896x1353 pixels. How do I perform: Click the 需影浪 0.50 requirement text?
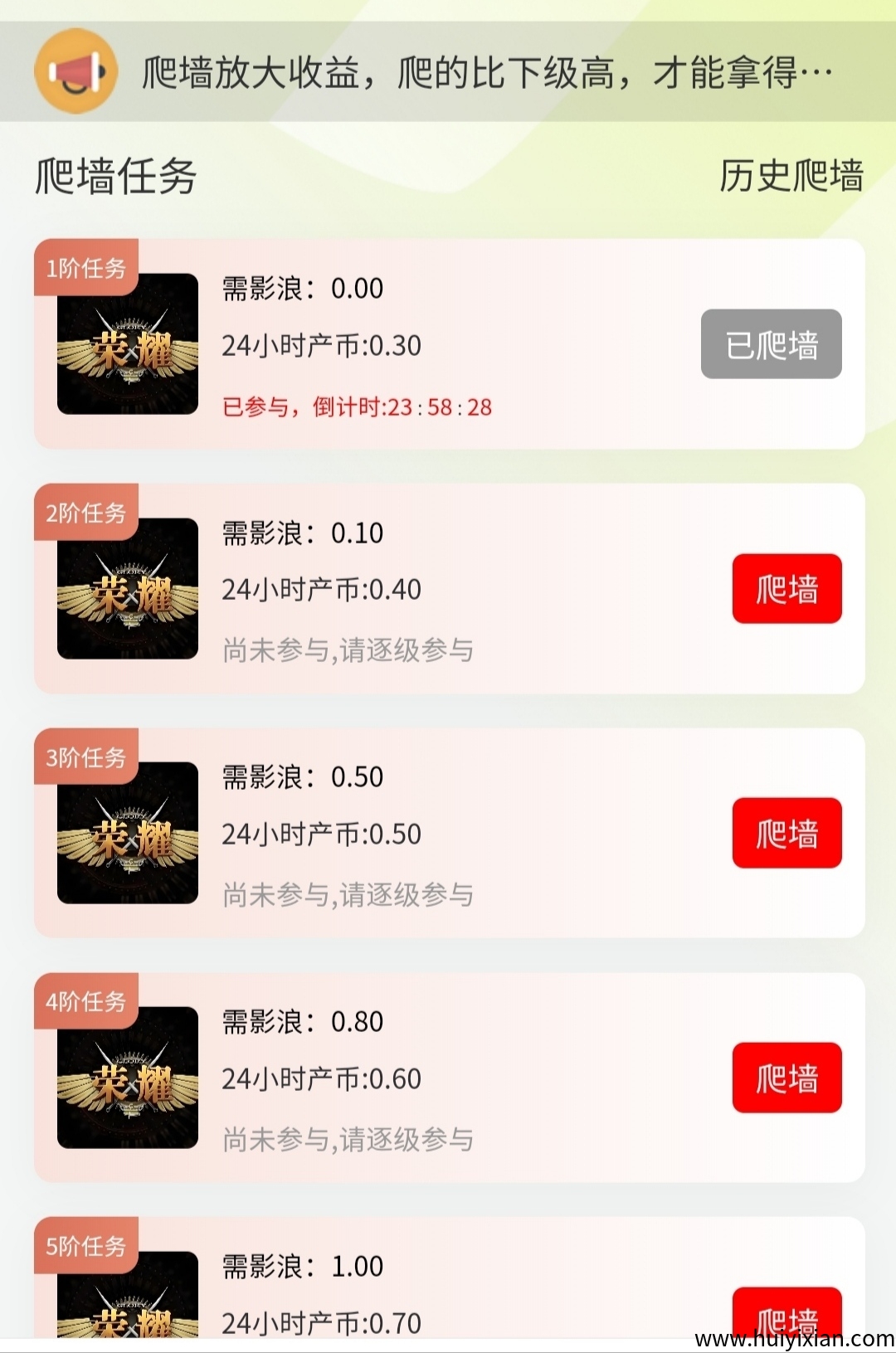[x=301, y=777]
